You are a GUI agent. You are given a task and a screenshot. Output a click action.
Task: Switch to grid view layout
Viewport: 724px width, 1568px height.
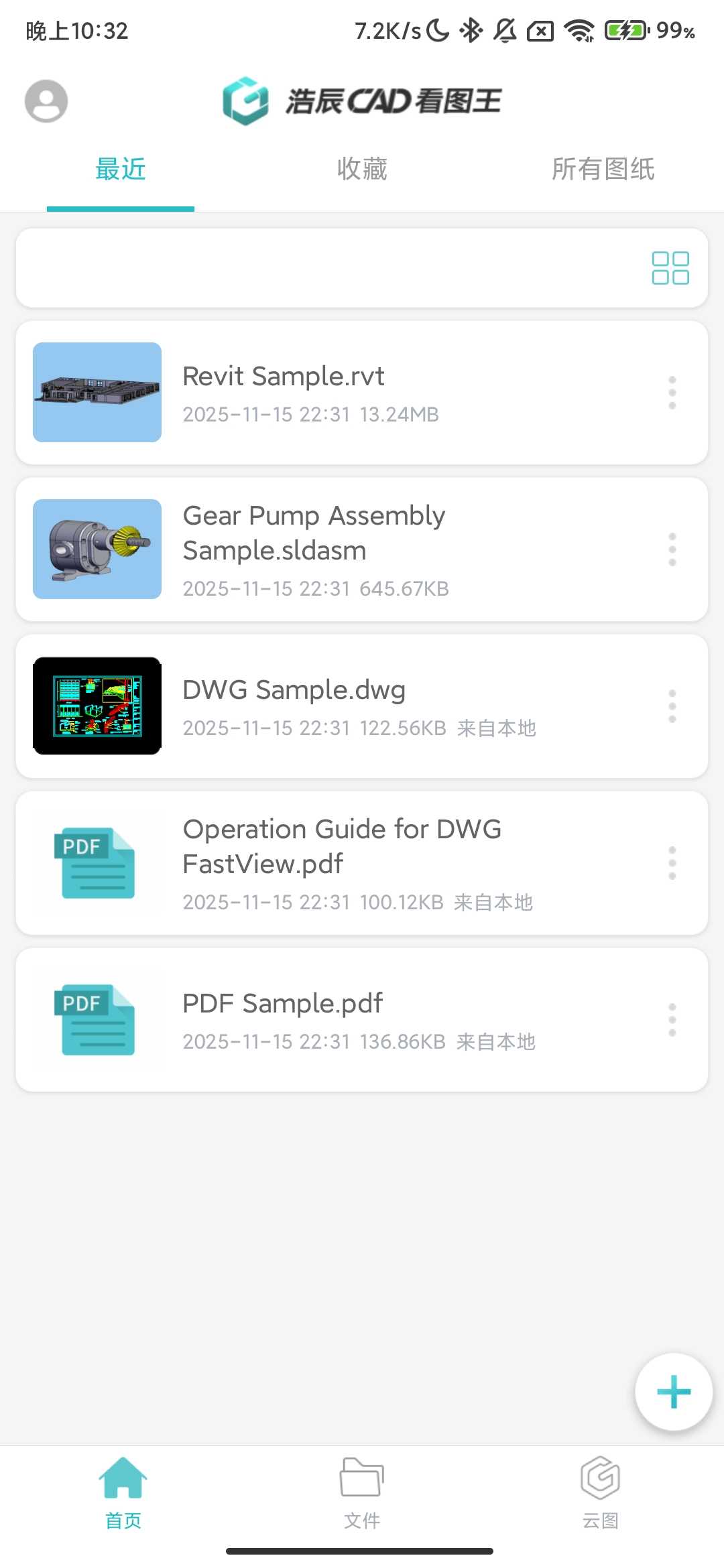click(x=670, y=268)
